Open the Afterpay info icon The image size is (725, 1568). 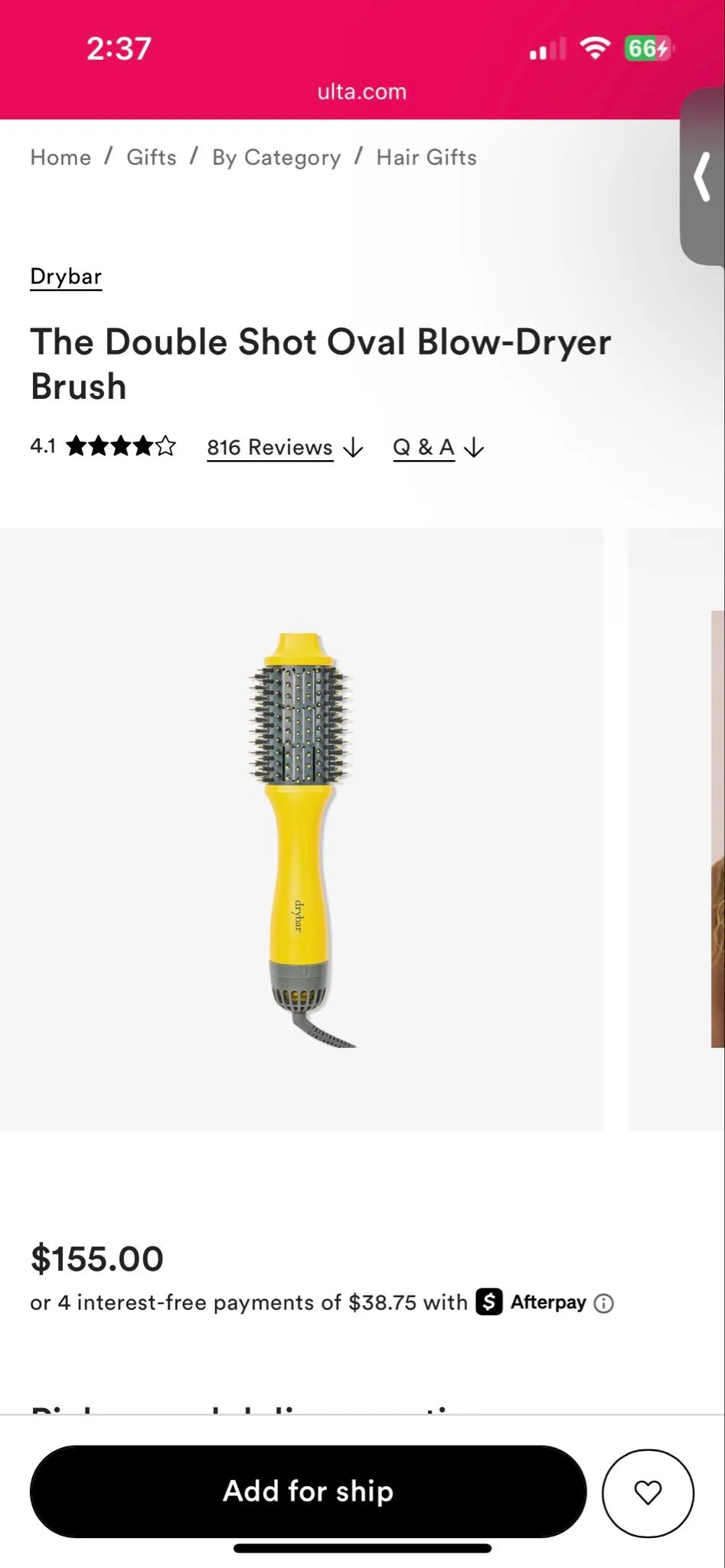coord(604,1303)
